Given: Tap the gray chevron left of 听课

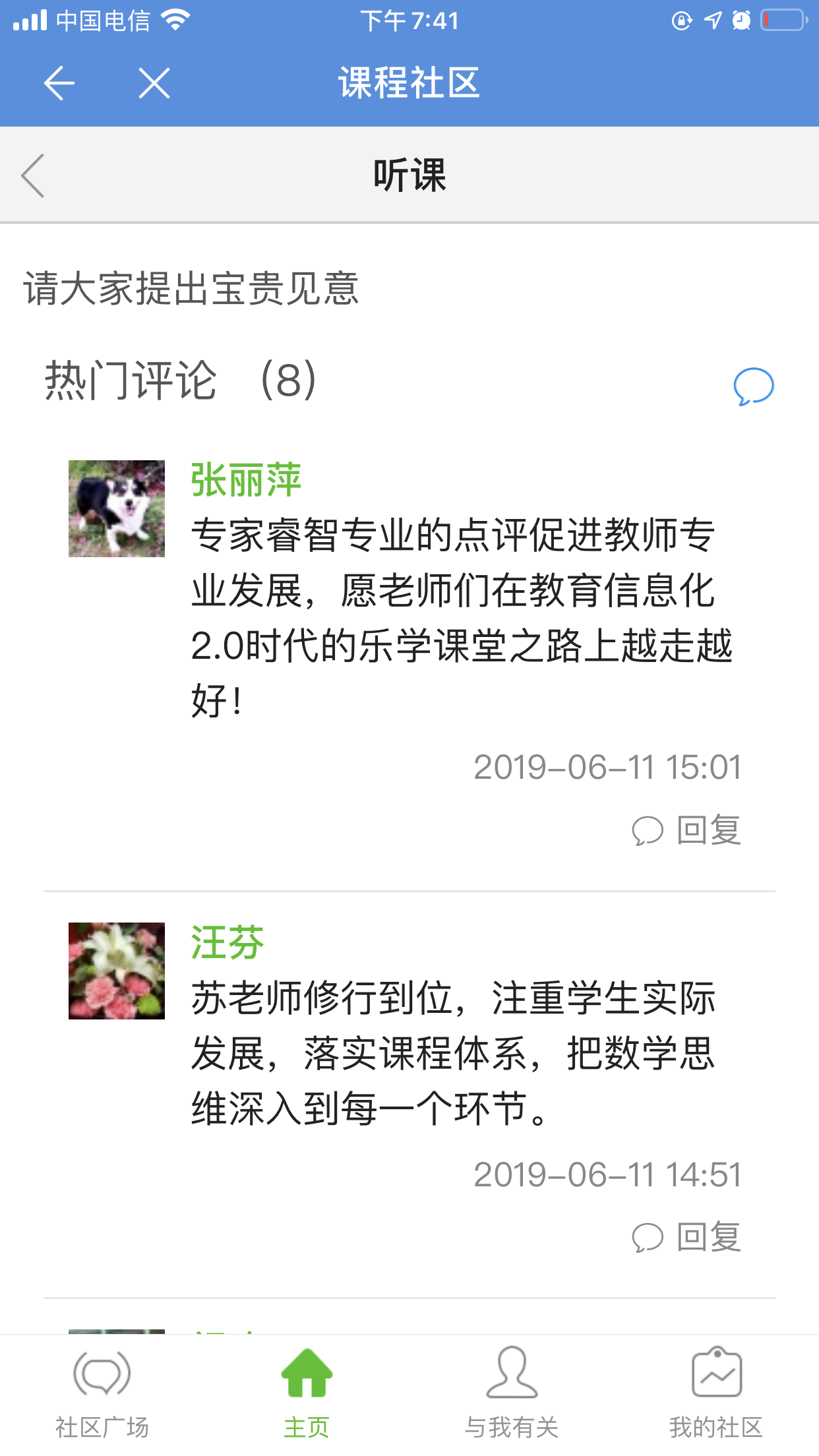Looking at the screenshot, I should [33, 175].
